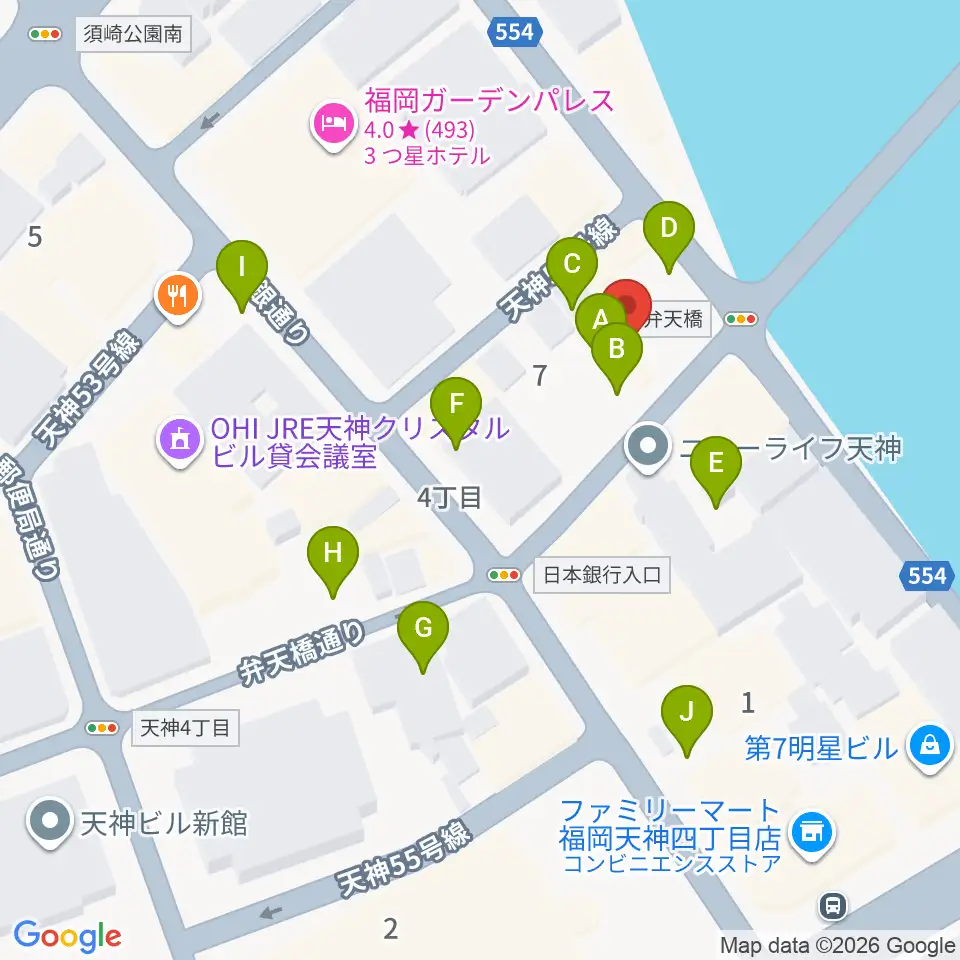Select the green marker labeled C
The width and height of the screenshot is (960, 960).
pos(572,273)
